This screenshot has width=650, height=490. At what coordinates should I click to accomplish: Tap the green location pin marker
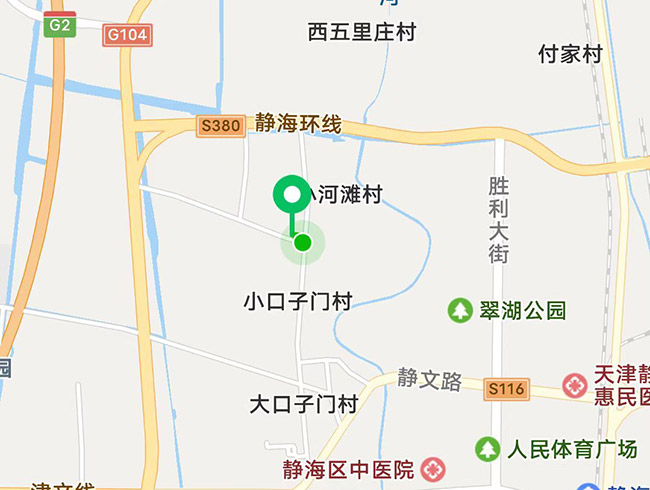(292, 194)
